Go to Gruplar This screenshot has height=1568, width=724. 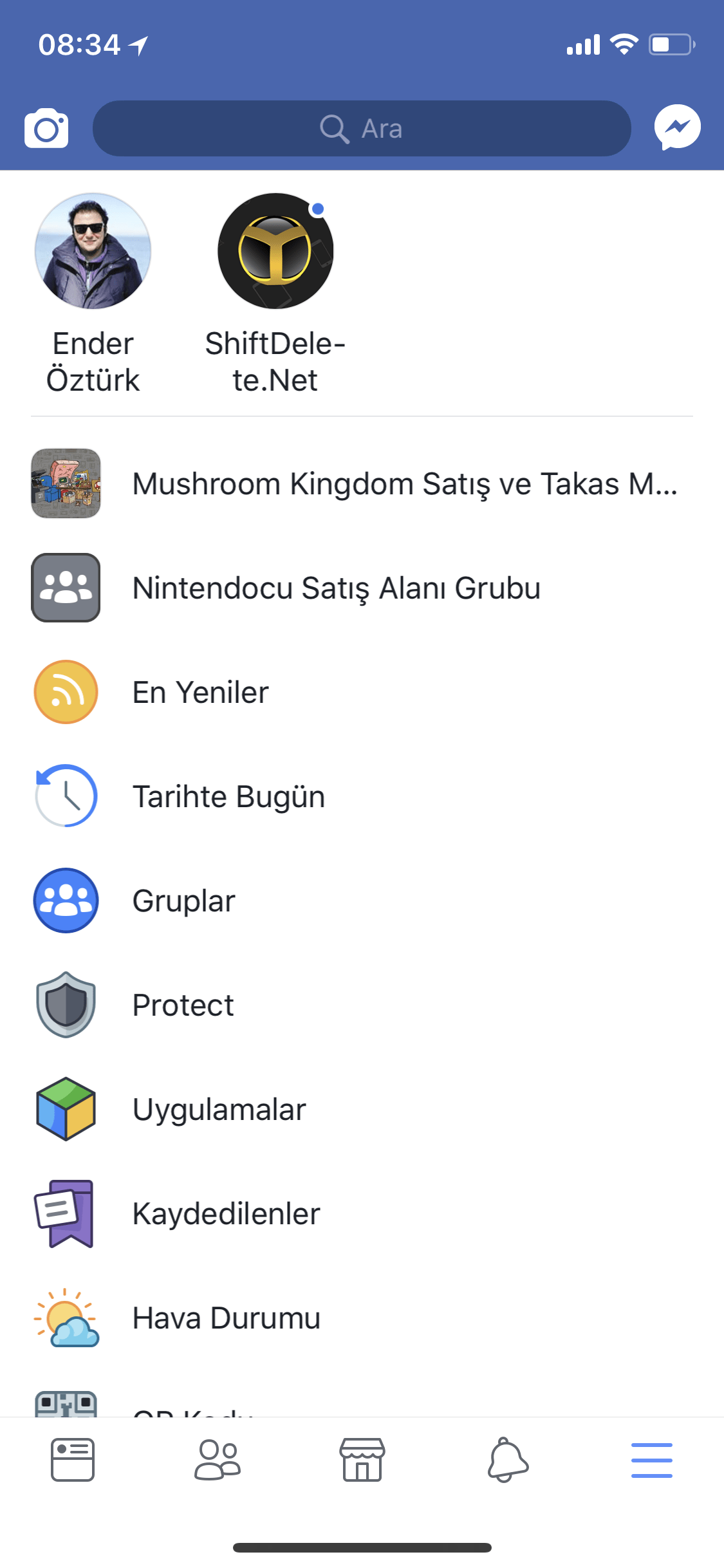(x=183, y=901)
